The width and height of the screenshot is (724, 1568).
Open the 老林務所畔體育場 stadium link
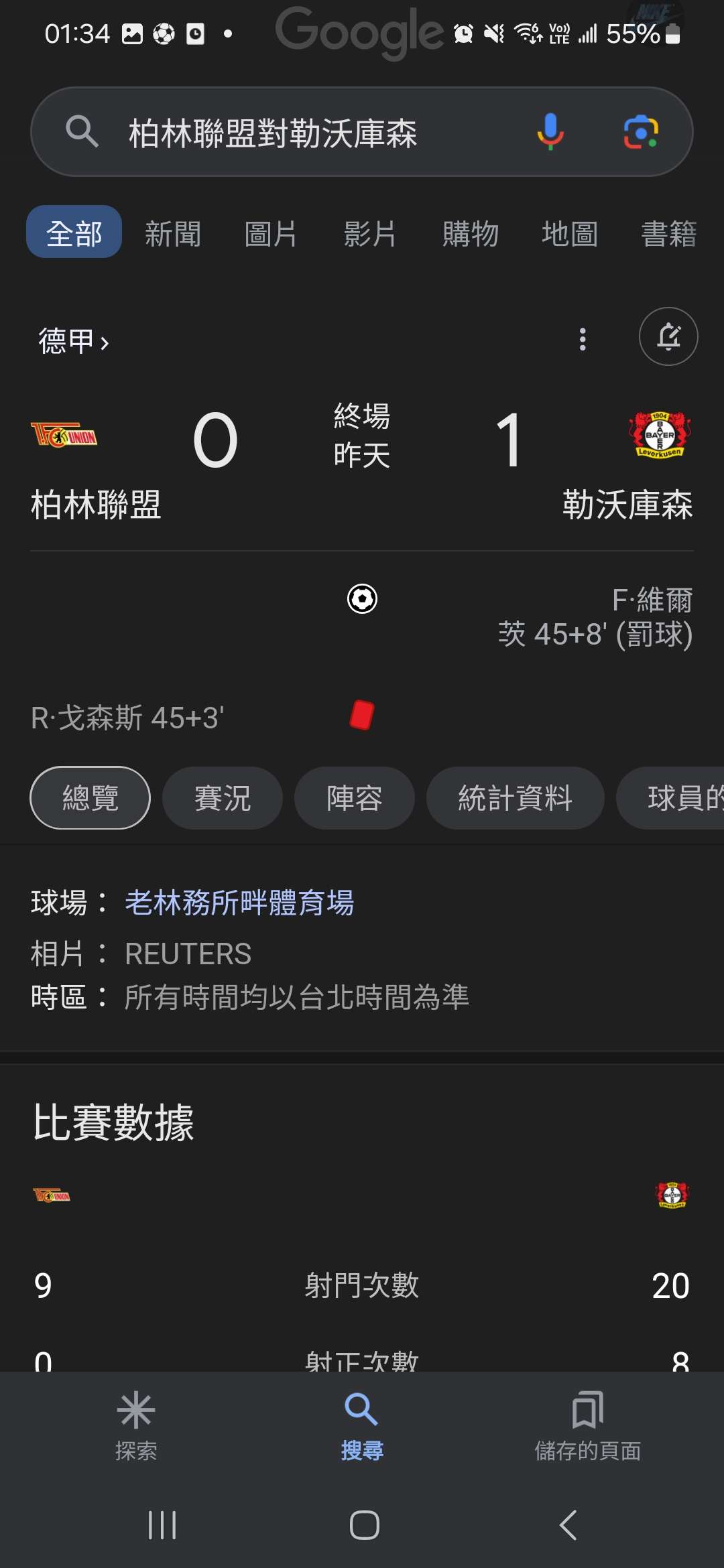(x=239, y=903)
